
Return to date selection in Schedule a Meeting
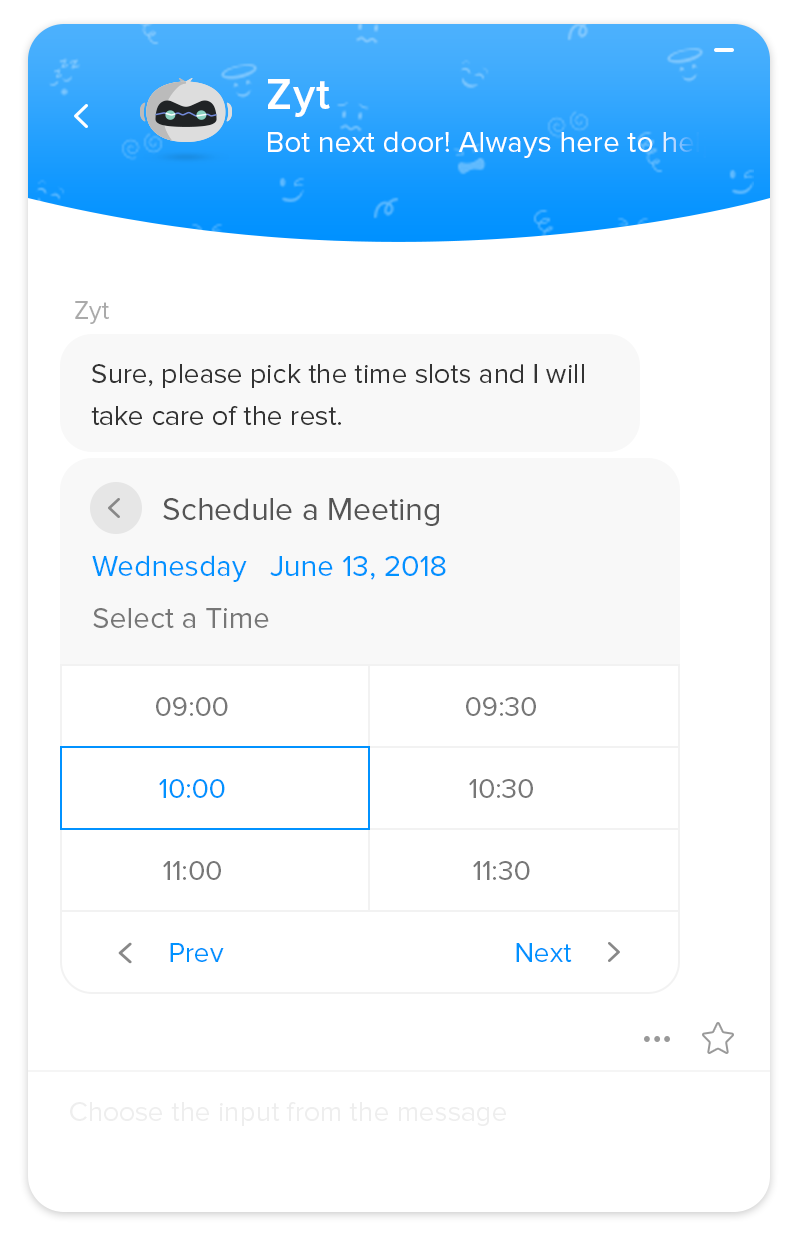coord(115,509)
